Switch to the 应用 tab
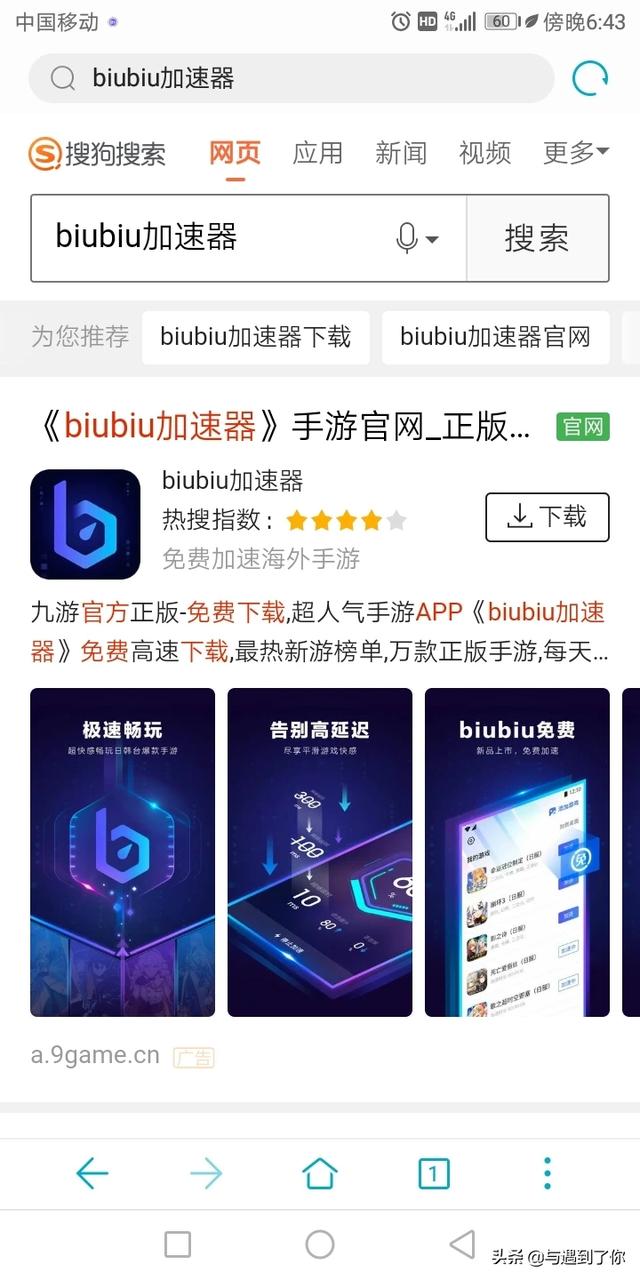Image resolution: width=640 pixels, height=1280 pixels. point(318,153)
